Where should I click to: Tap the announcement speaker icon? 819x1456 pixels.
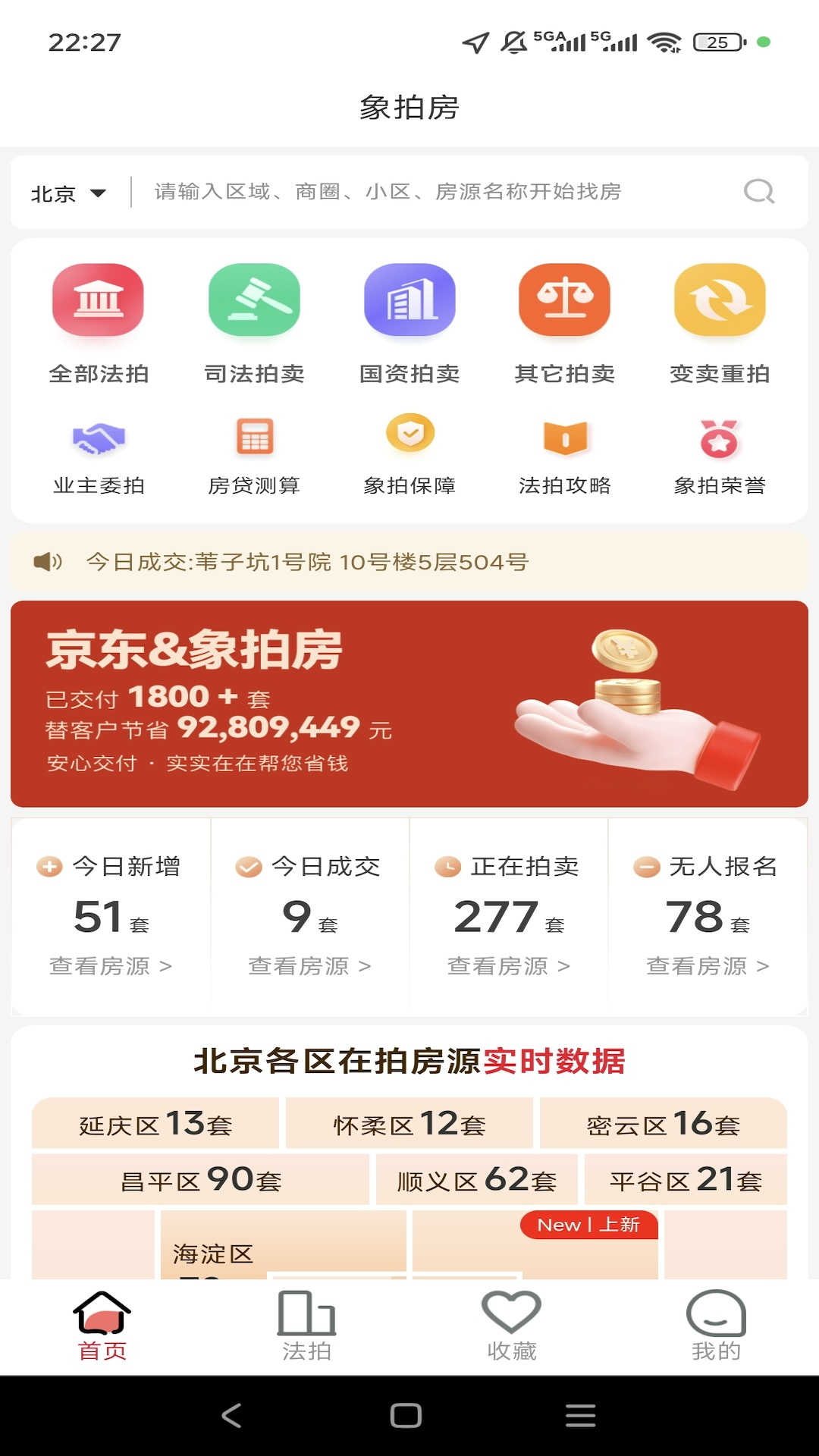pos(45,563)
